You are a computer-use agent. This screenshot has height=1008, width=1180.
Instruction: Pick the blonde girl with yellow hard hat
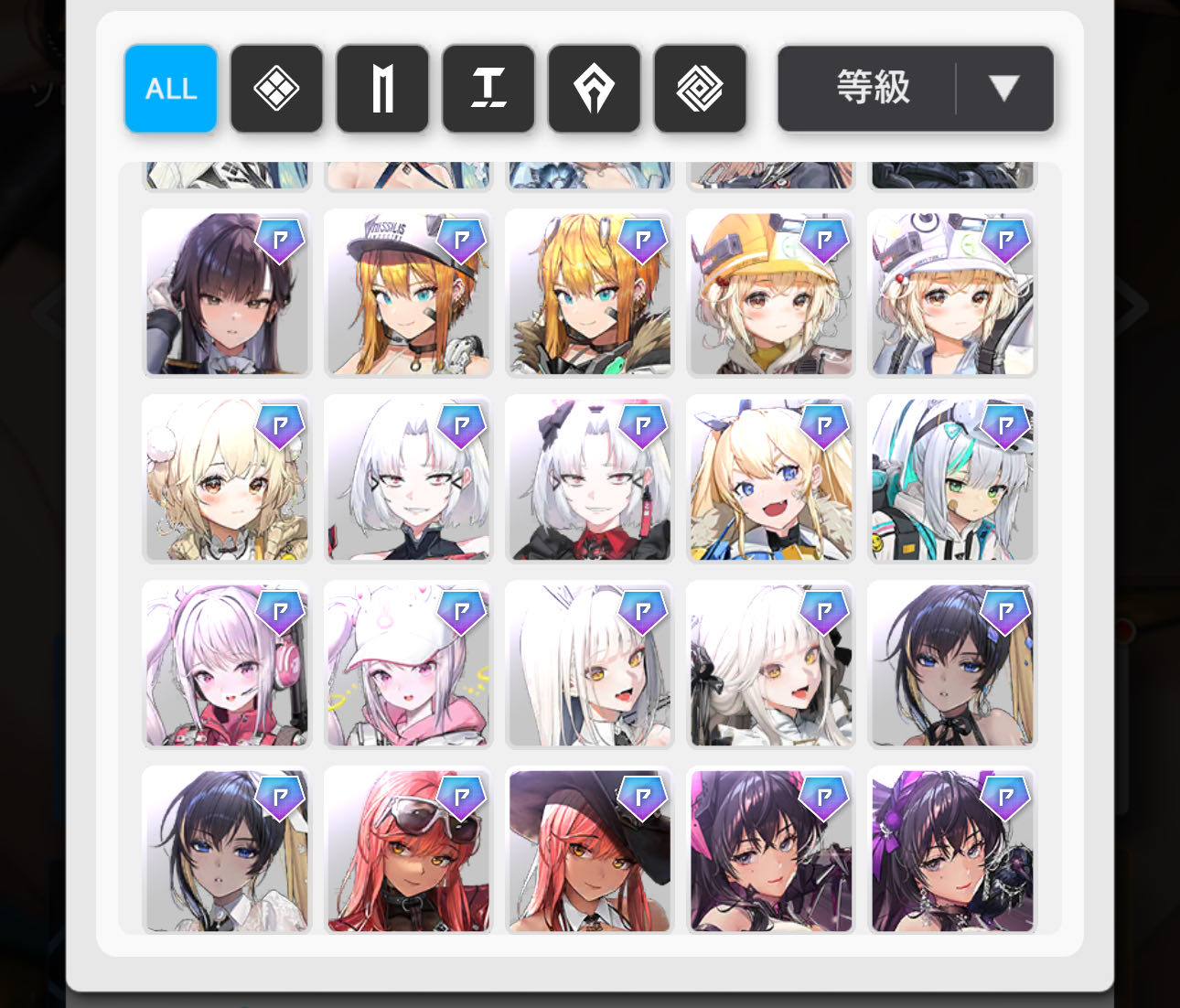pos(770,294)
